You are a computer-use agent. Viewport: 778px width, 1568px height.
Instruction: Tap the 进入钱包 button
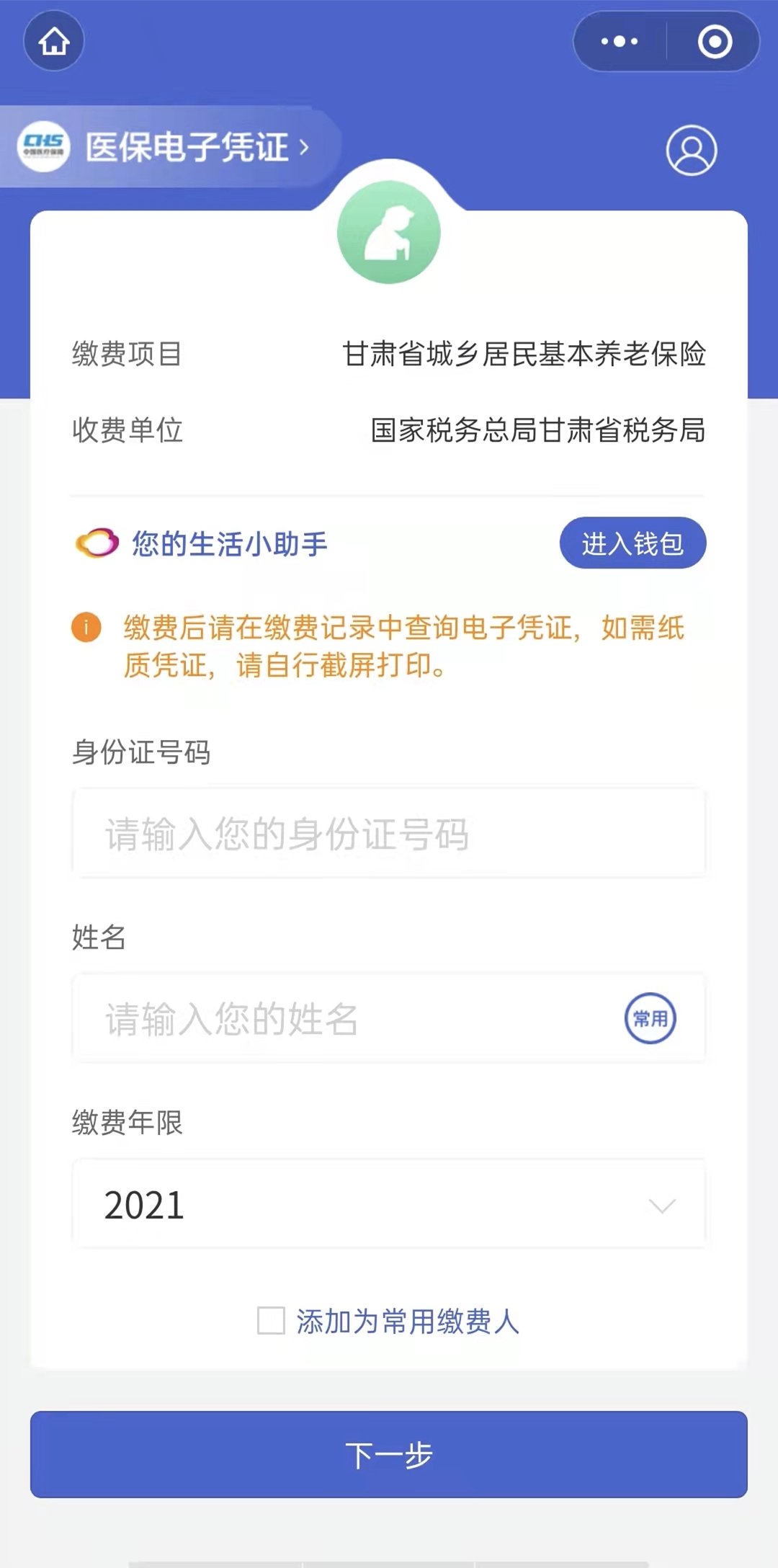(x=632, y=543)
